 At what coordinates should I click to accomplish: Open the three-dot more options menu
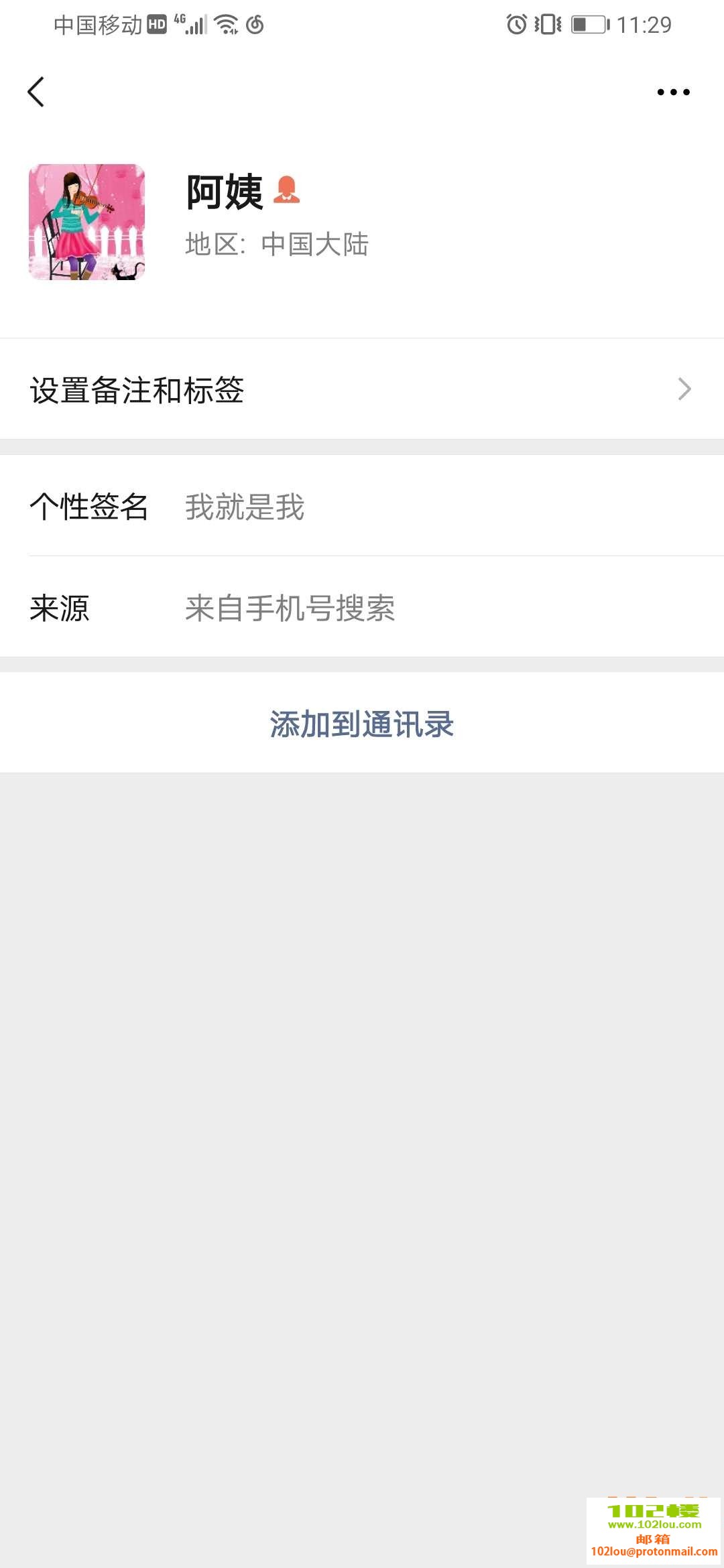click(673, 92)
